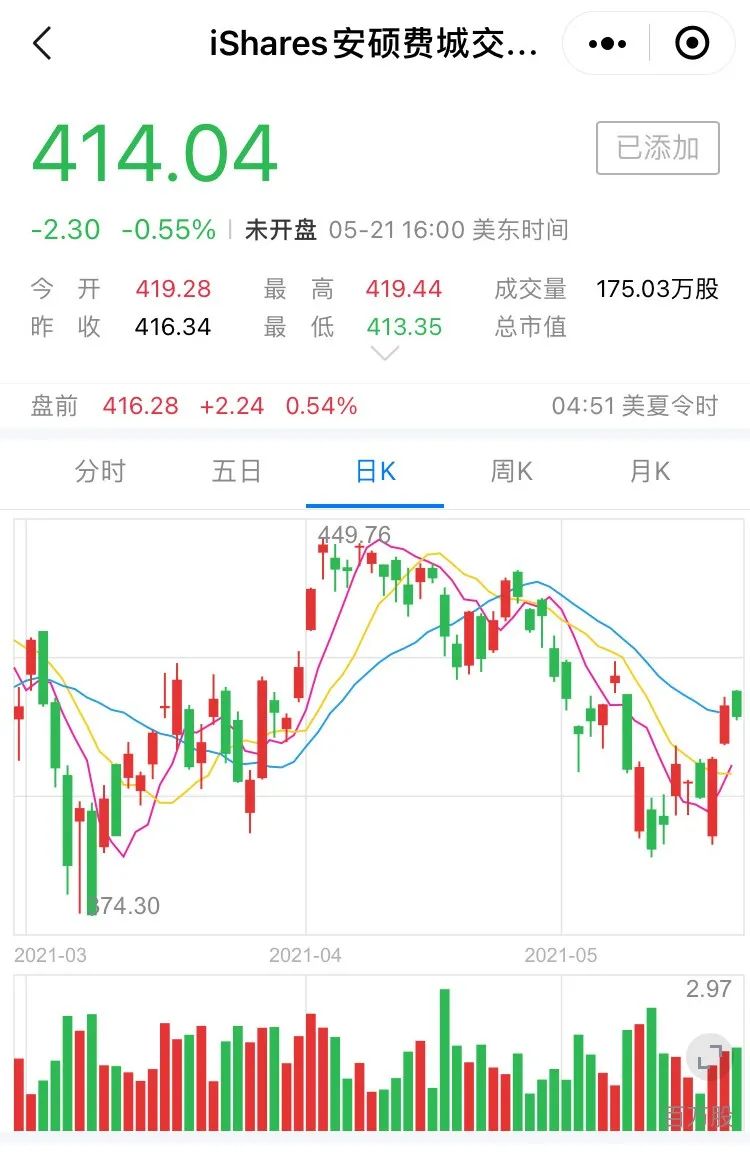750x1152 pixels.
Task: Open the three-dot more menu
Action: [x=607, y=43]
